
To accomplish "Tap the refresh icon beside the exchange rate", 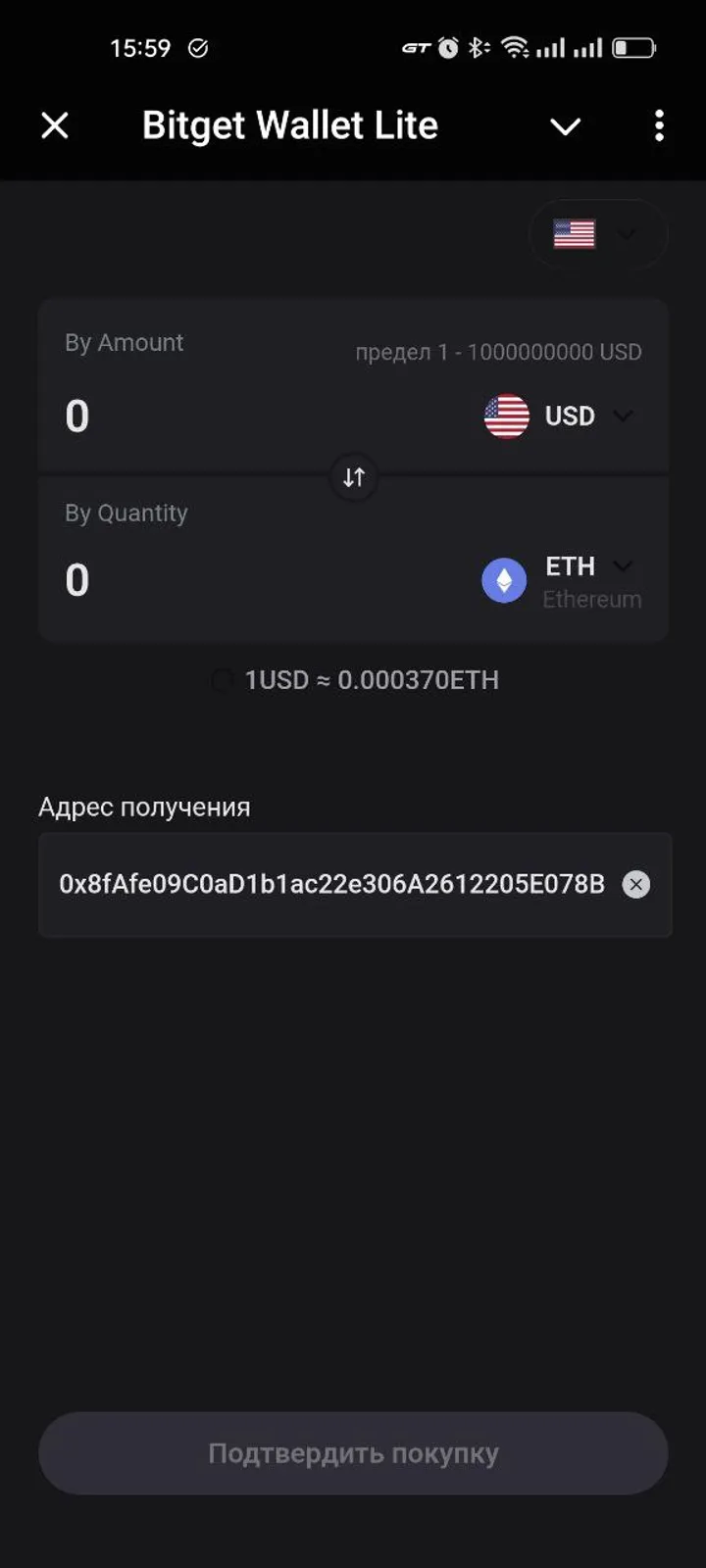I will (x=222, y=680).
